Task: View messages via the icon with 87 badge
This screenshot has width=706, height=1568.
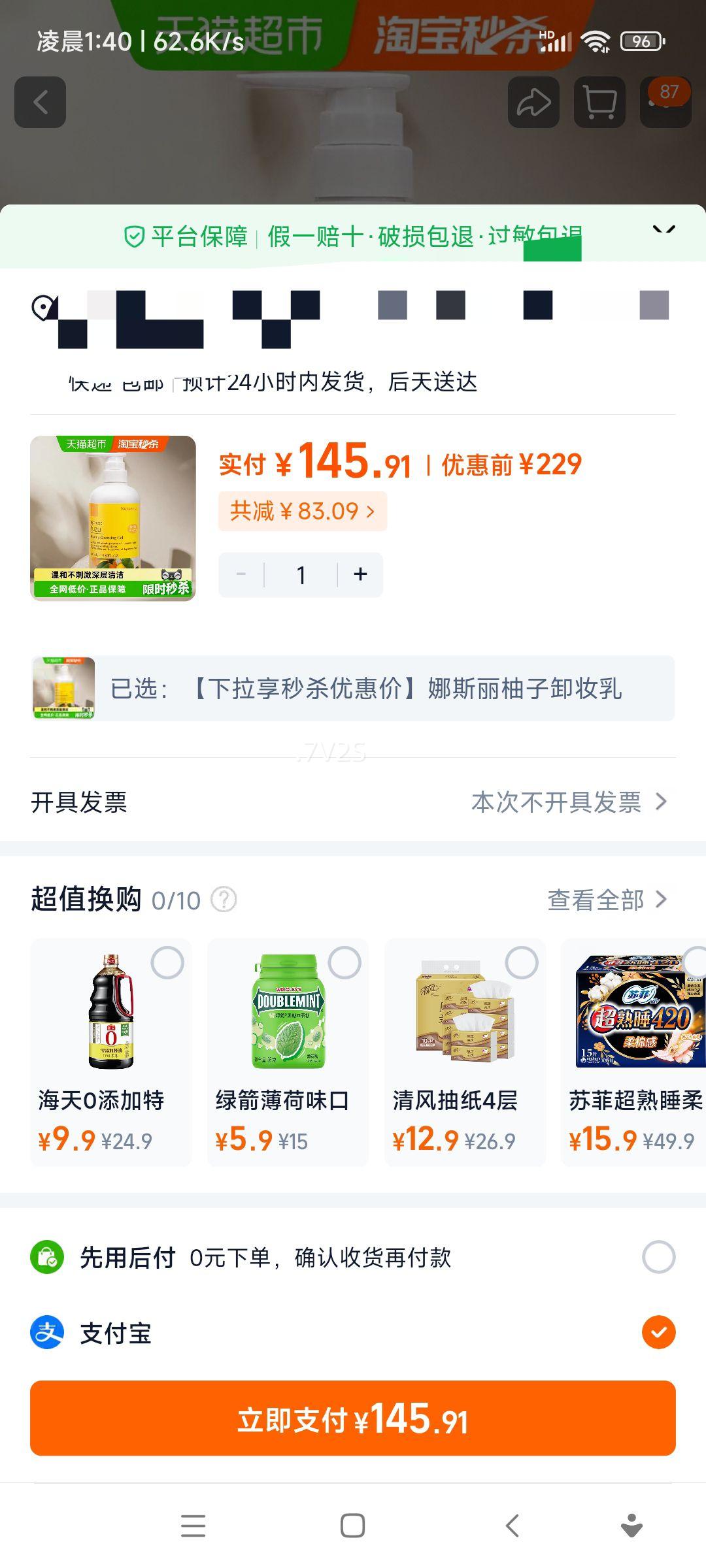Action: point(665,102)
